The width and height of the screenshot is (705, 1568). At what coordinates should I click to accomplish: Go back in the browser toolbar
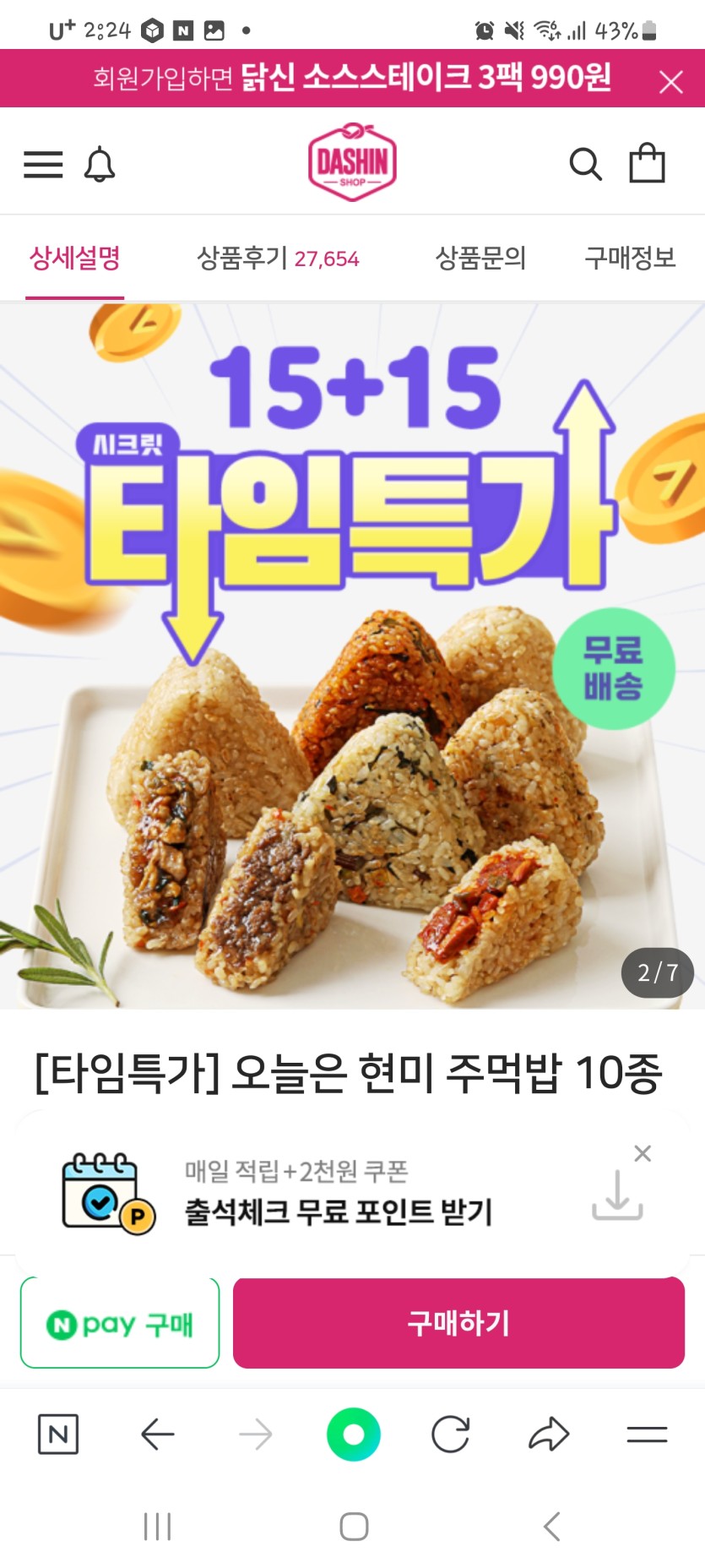tap(157, 1434)
